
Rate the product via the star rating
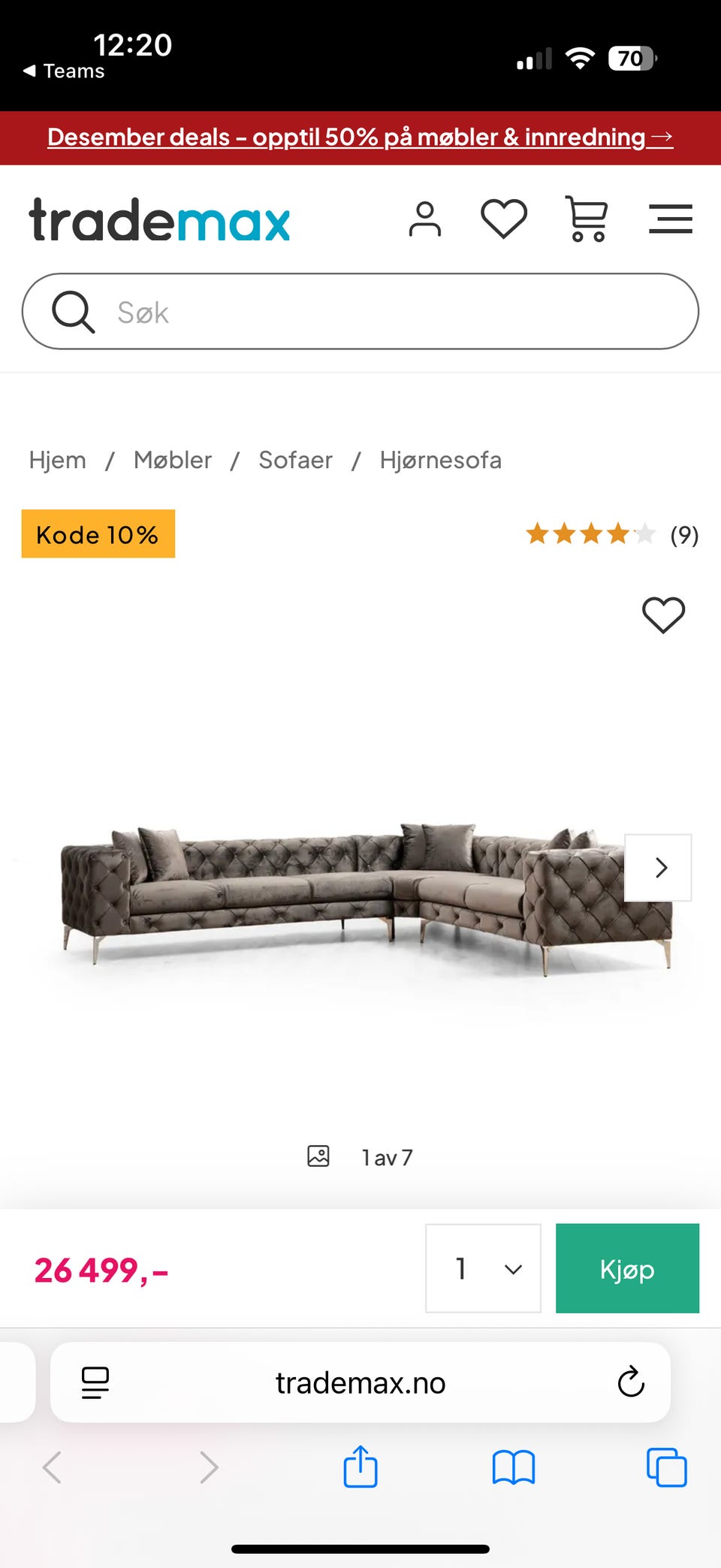(x=590, y=534)
